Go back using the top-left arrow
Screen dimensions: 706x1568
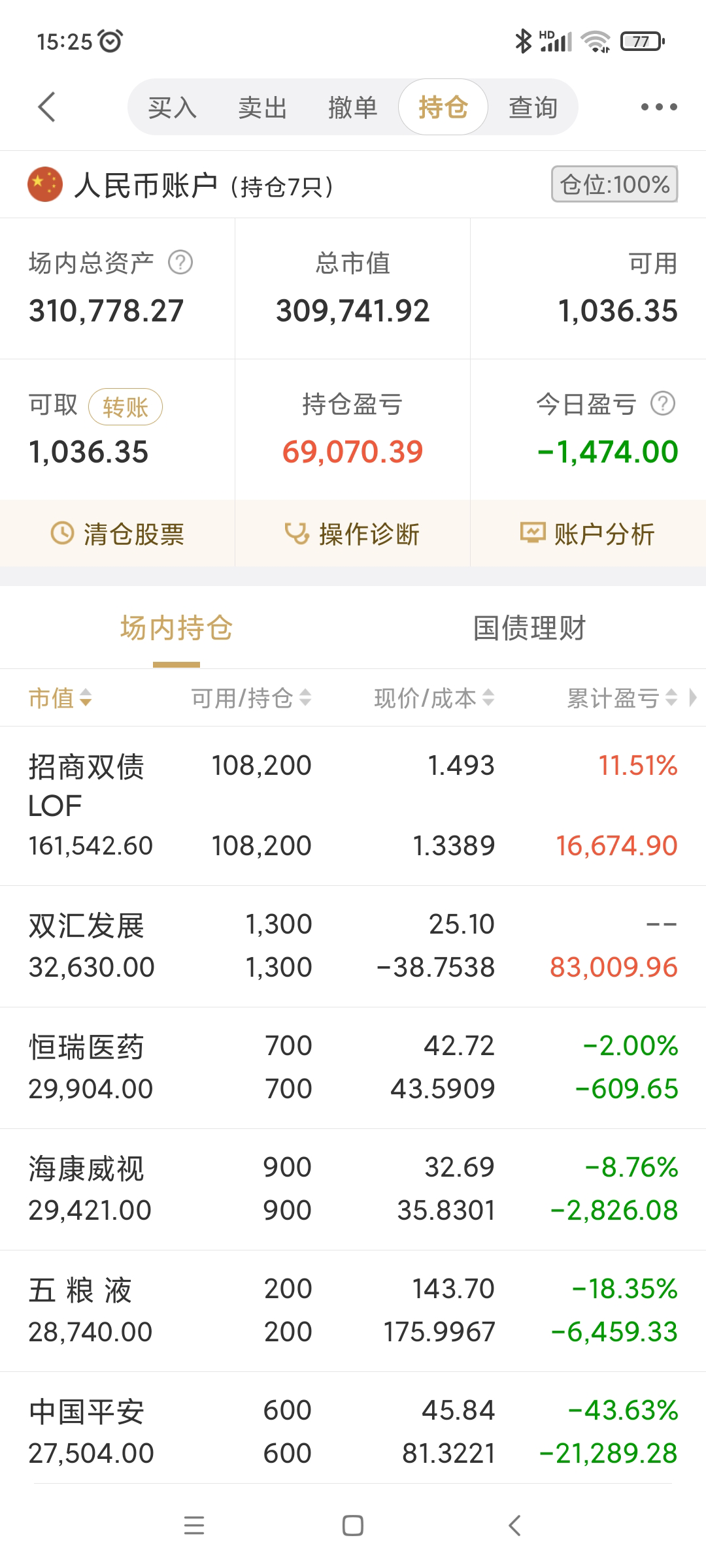tap(47, 107)
